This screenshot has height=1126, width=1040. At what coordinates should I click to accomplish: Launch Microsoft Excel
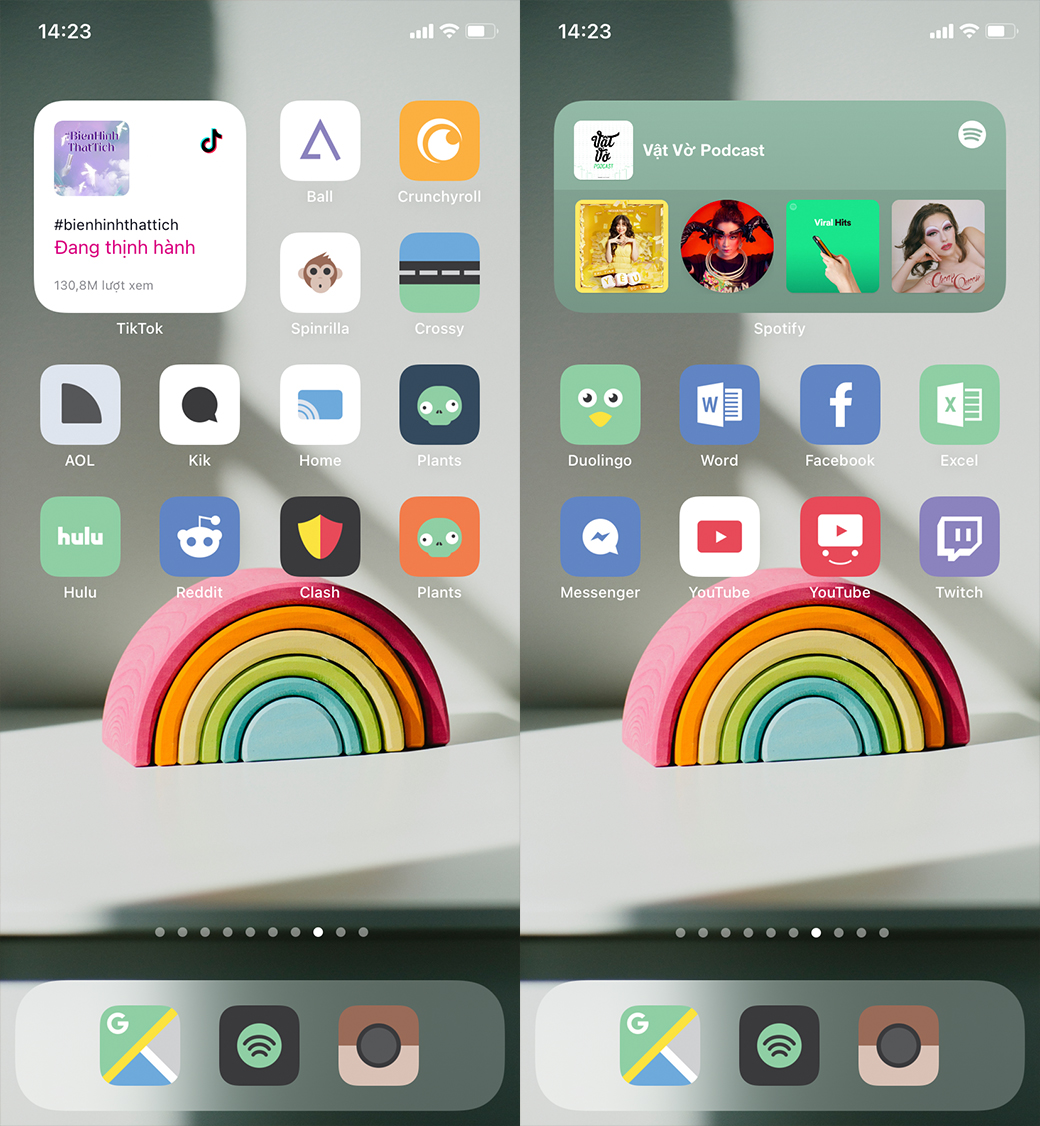tap(959, 405)
